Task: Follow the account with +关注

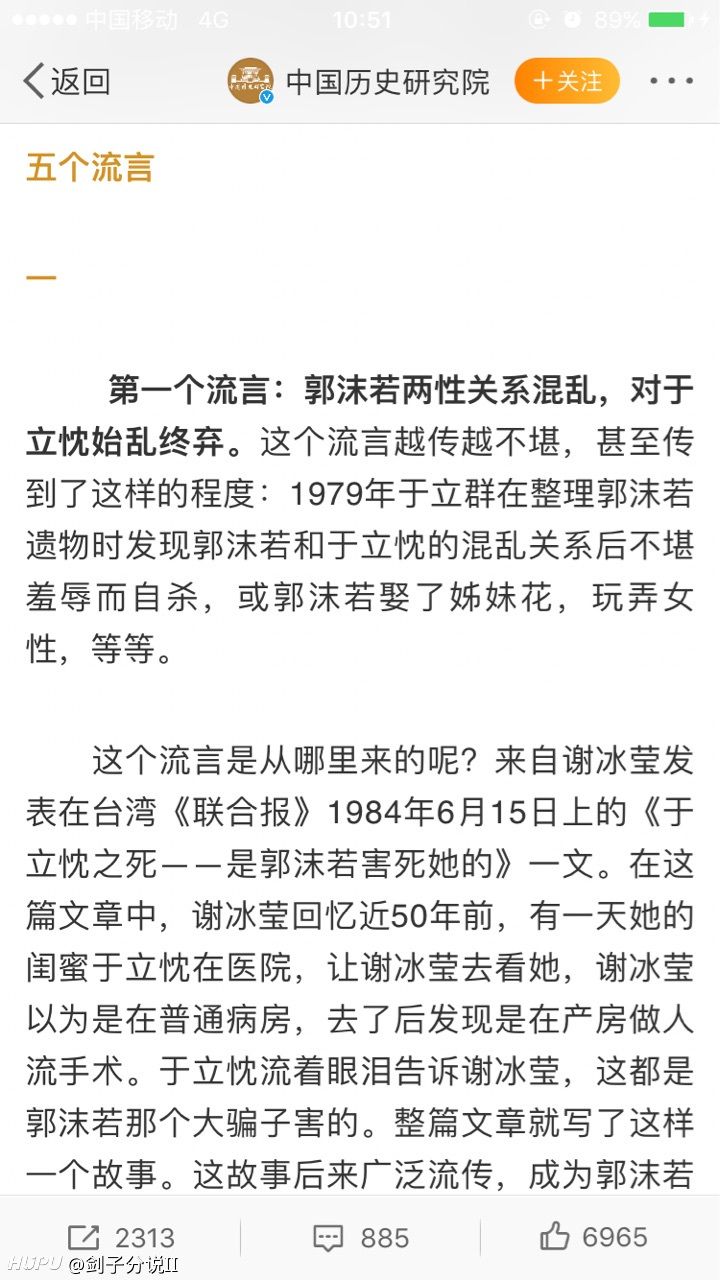Action: coord(567,82)
